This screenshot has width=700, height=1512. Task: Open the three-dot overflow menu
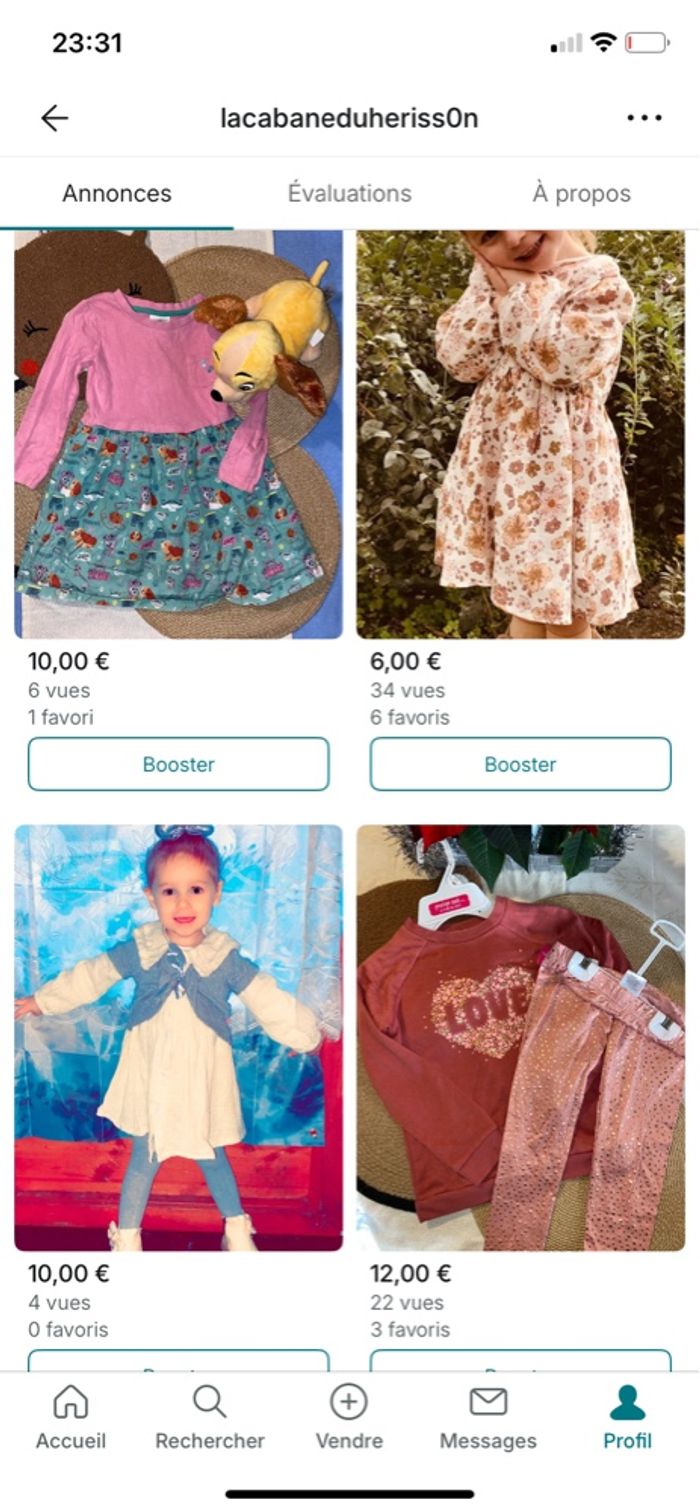[x=644, y=118]
